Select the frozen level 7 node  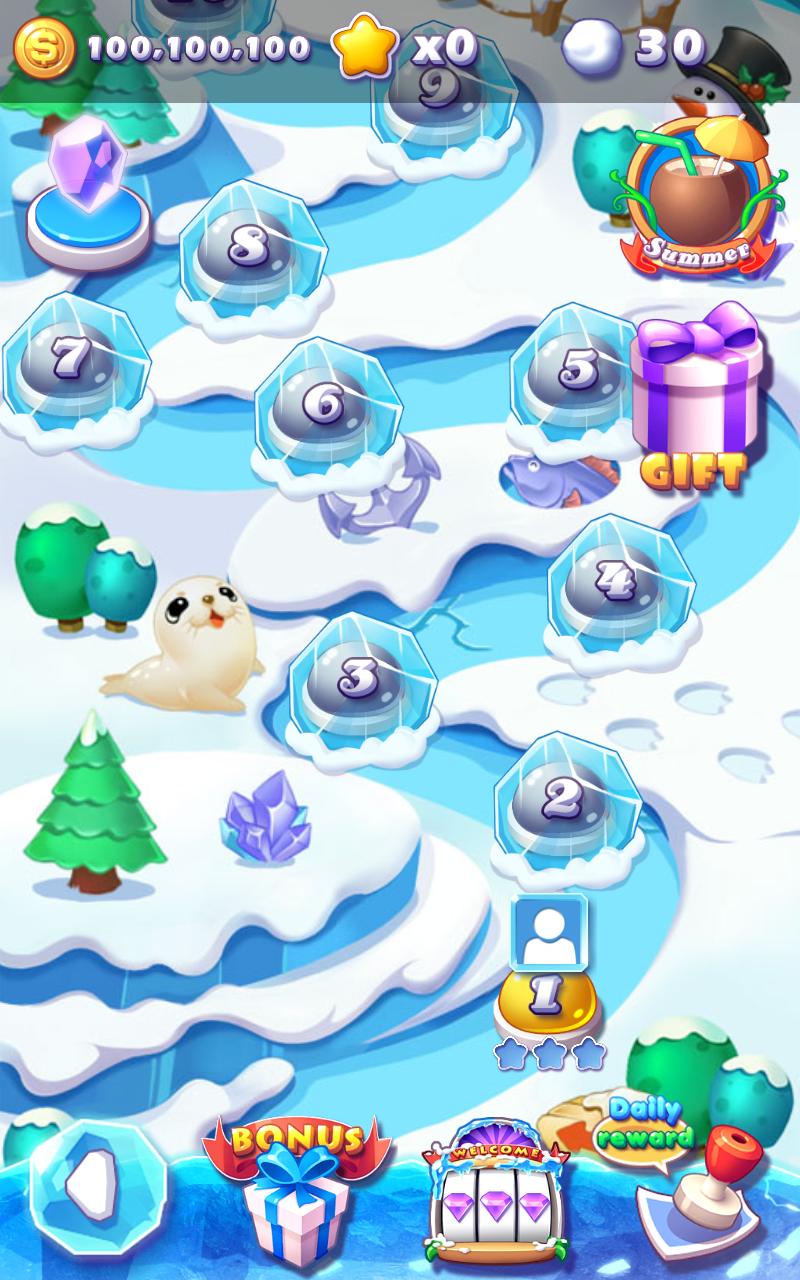tap(72, 358)
